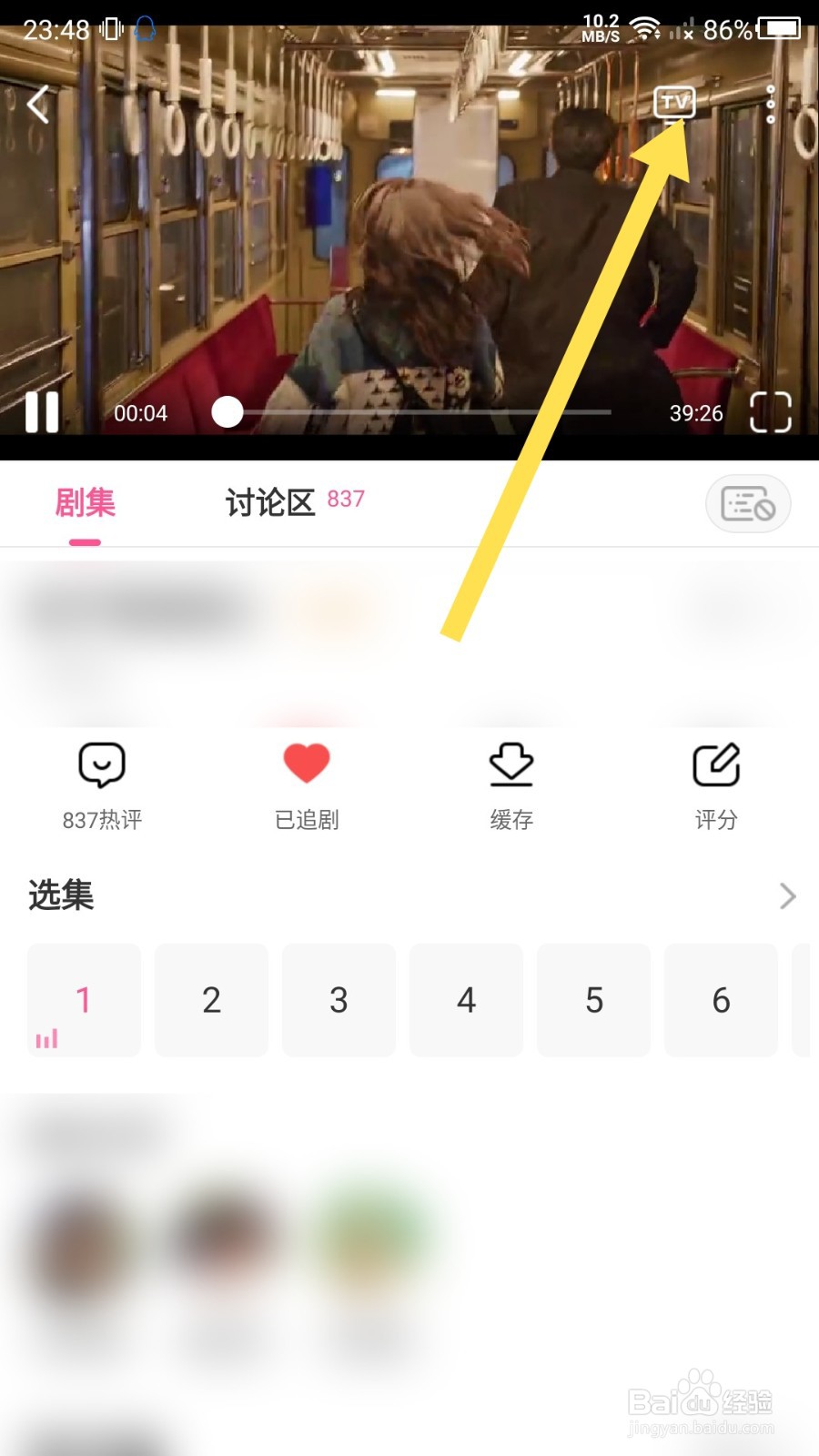
Task: Select episode 6
Action: coord(721,1000)
